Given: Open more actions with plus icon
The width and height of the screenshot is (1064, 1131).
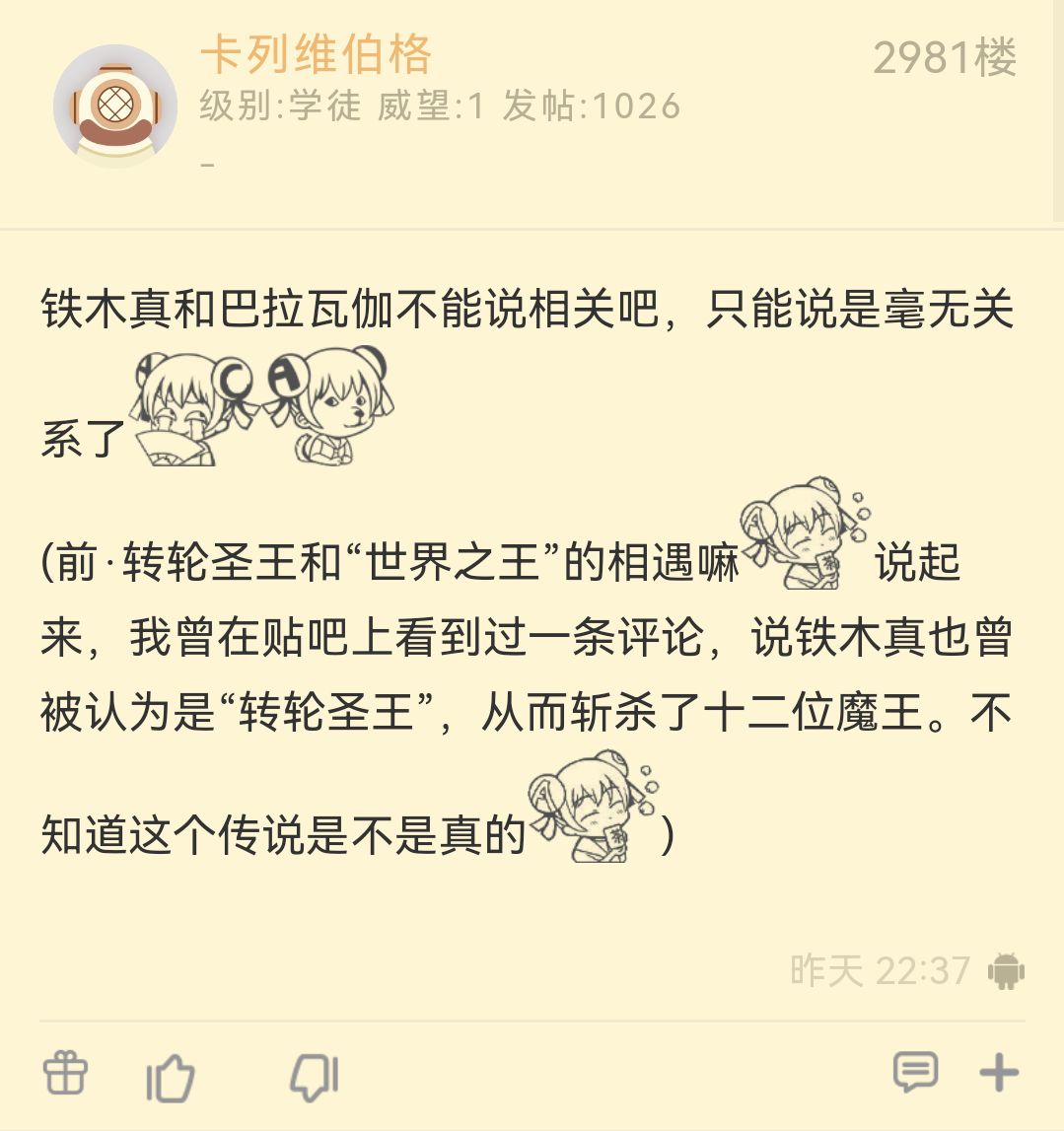Looking at the screenshot, I should [999, 1073].
